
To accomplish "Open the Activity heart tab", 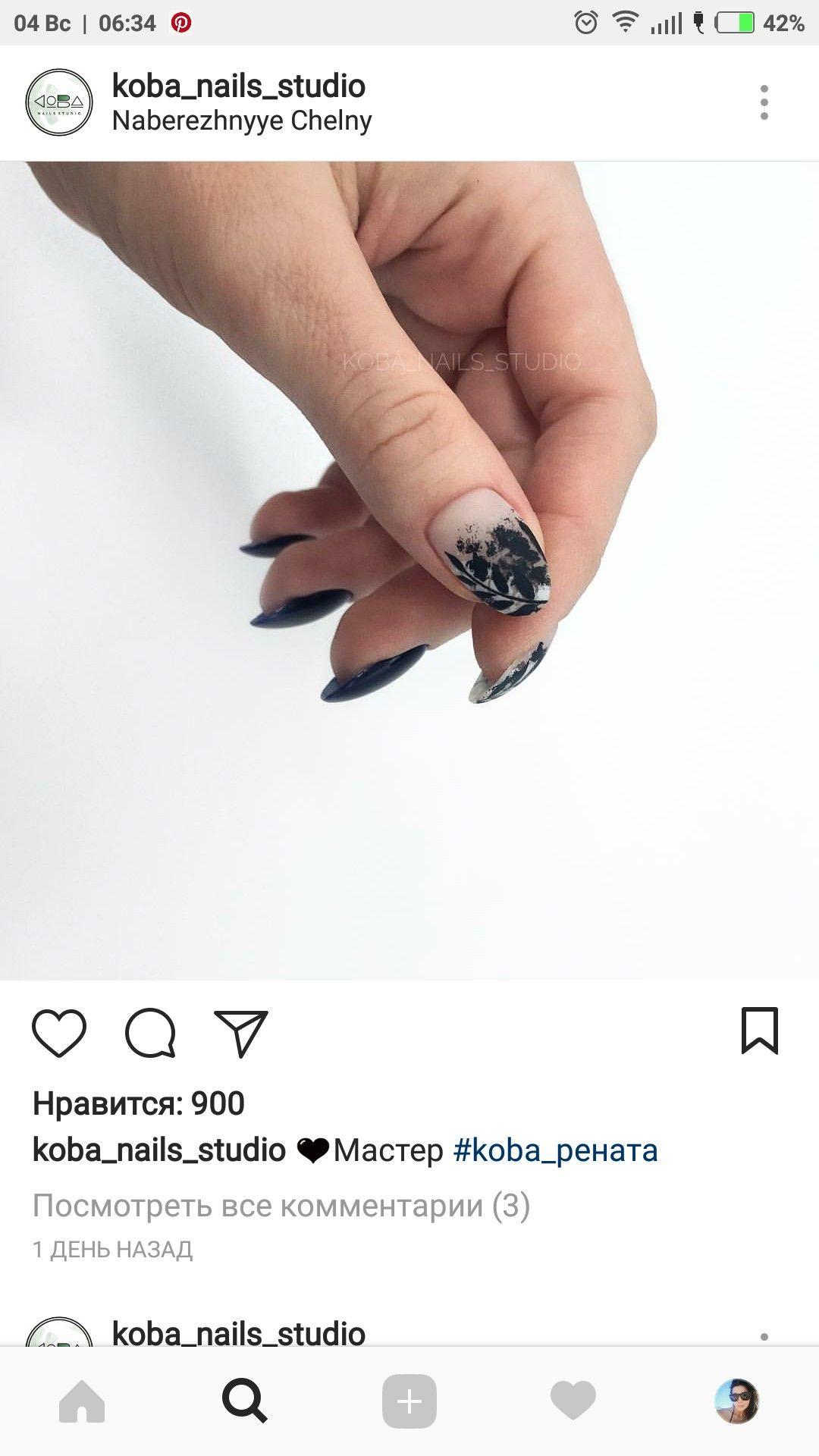I will (x=573, y=1401).
